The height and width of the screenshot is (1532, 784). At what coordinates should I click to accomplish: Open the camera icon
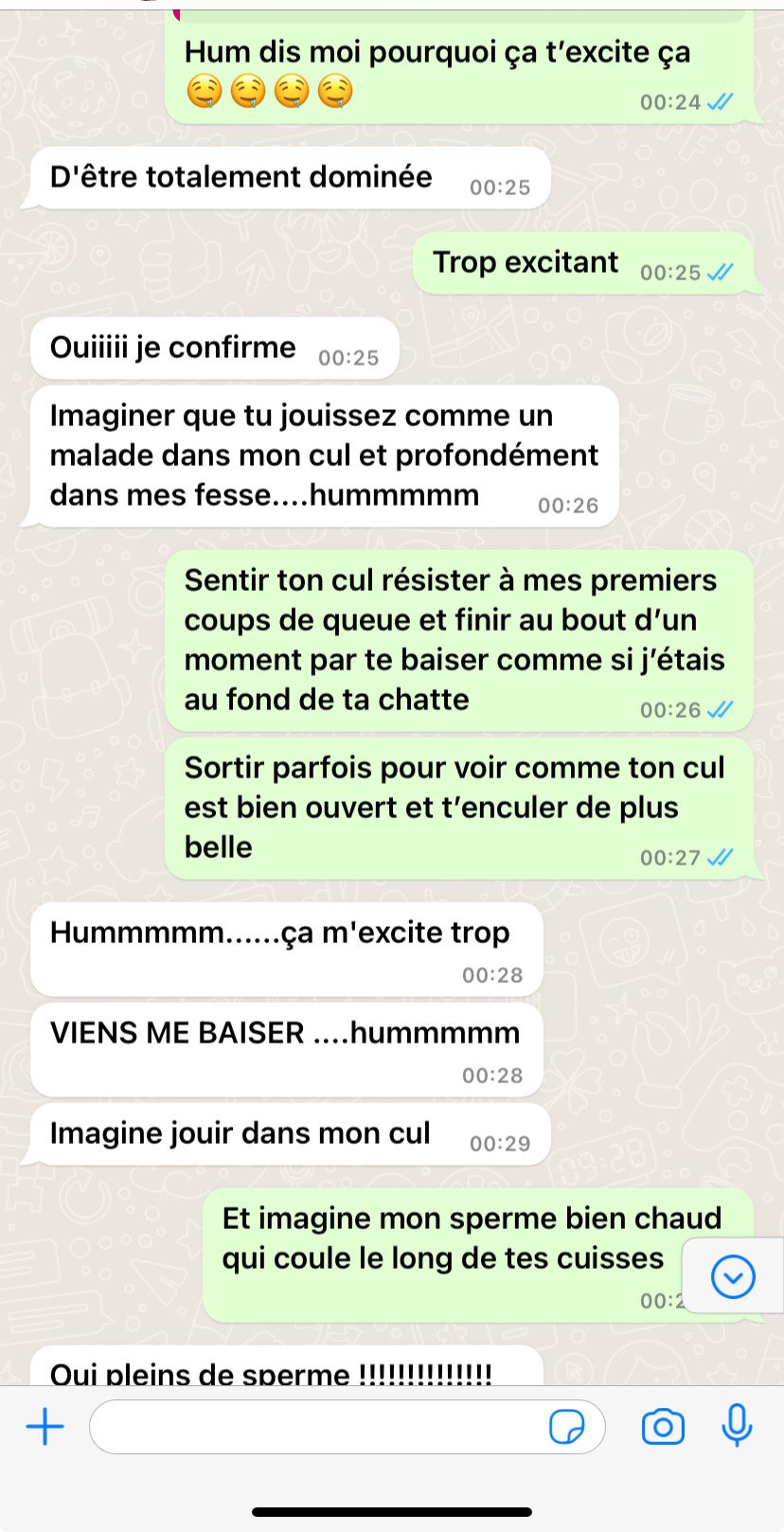(x=663, y=1426)
